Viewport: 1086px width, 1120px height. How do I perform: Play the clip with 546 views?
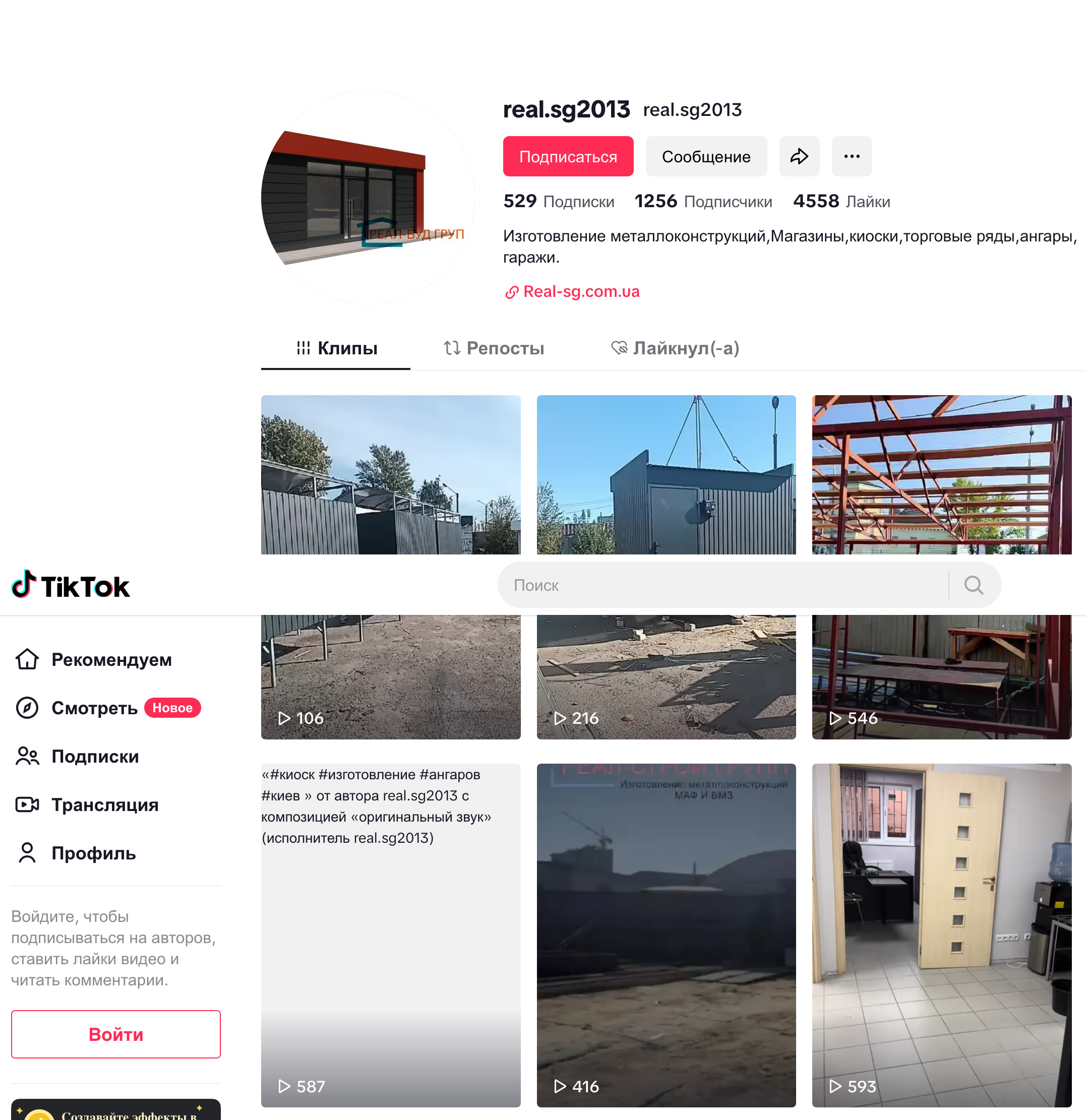point(941,674)
